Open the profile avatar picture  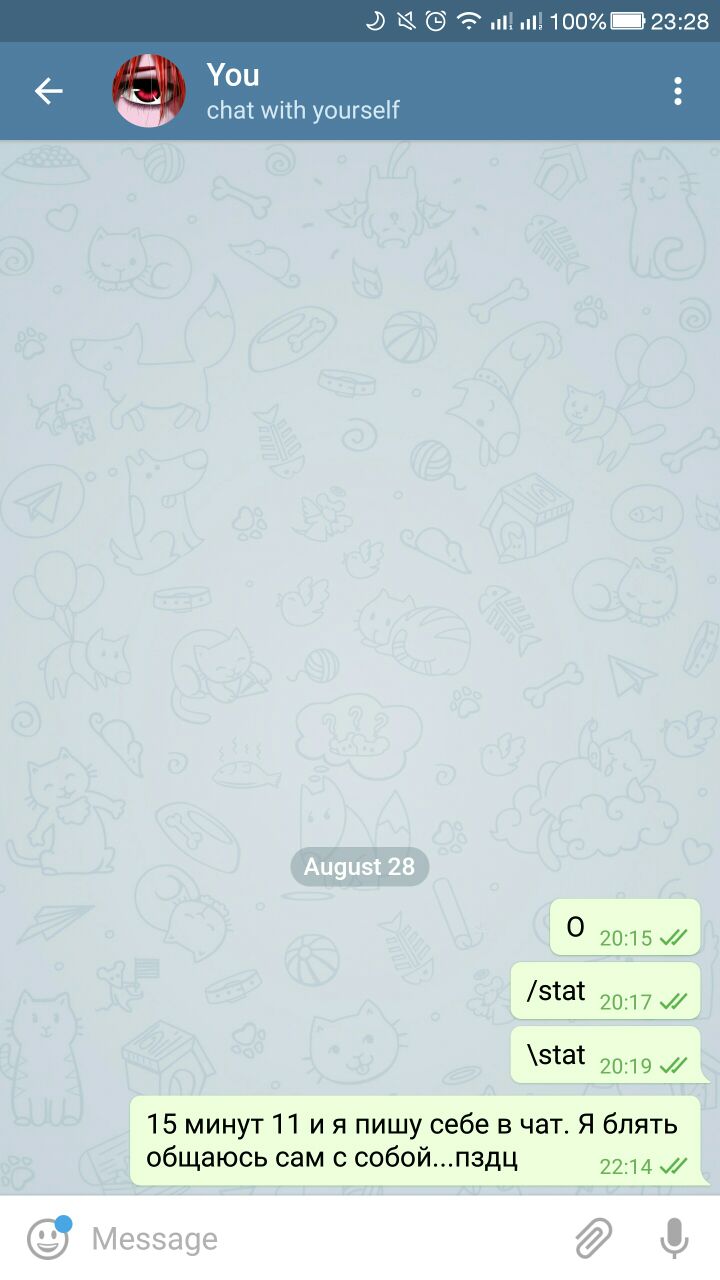[x=148, y=91]
